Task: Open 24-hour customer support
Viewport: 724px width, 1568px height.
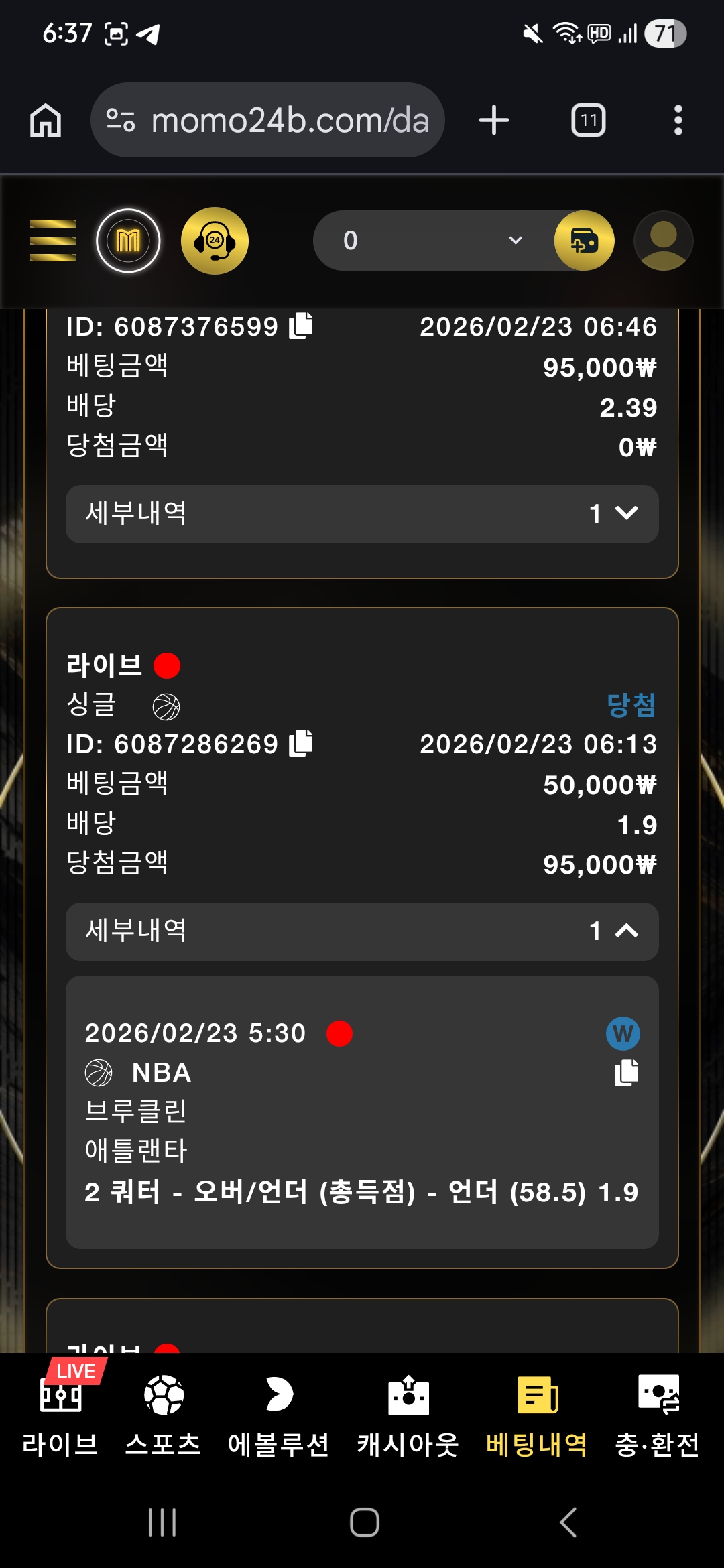Action: (x=215, y=241)
